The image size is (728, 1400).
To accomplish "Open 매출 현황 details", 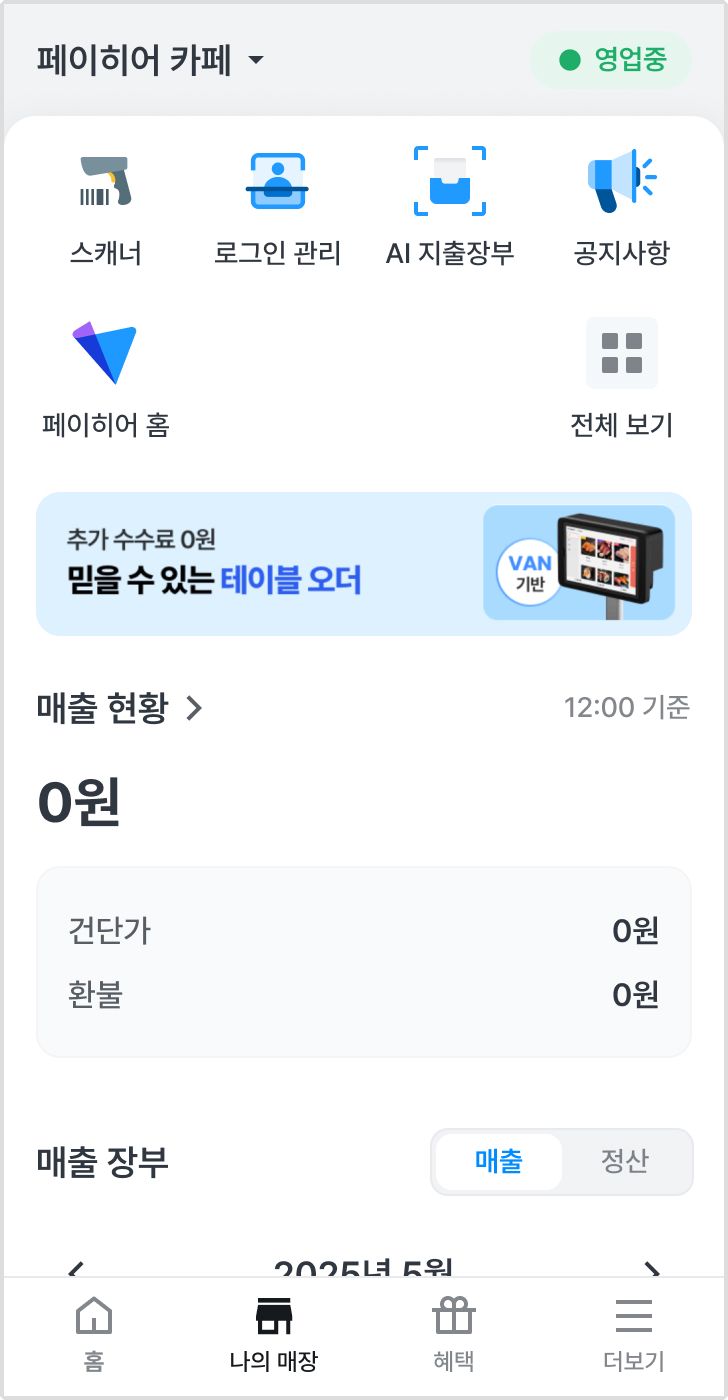I will 120,709.
